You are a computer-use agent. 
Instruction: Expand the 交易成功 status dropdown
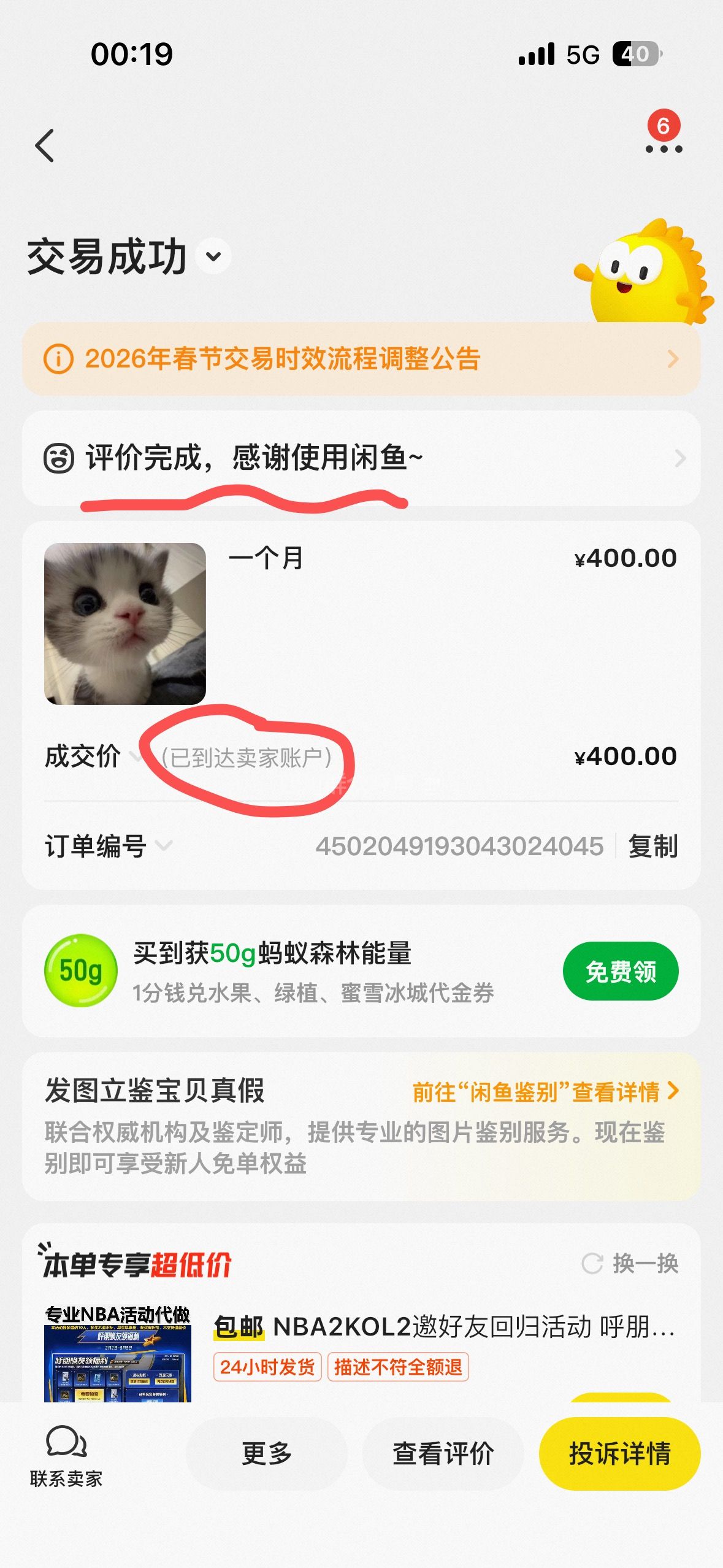pos(213,256)
